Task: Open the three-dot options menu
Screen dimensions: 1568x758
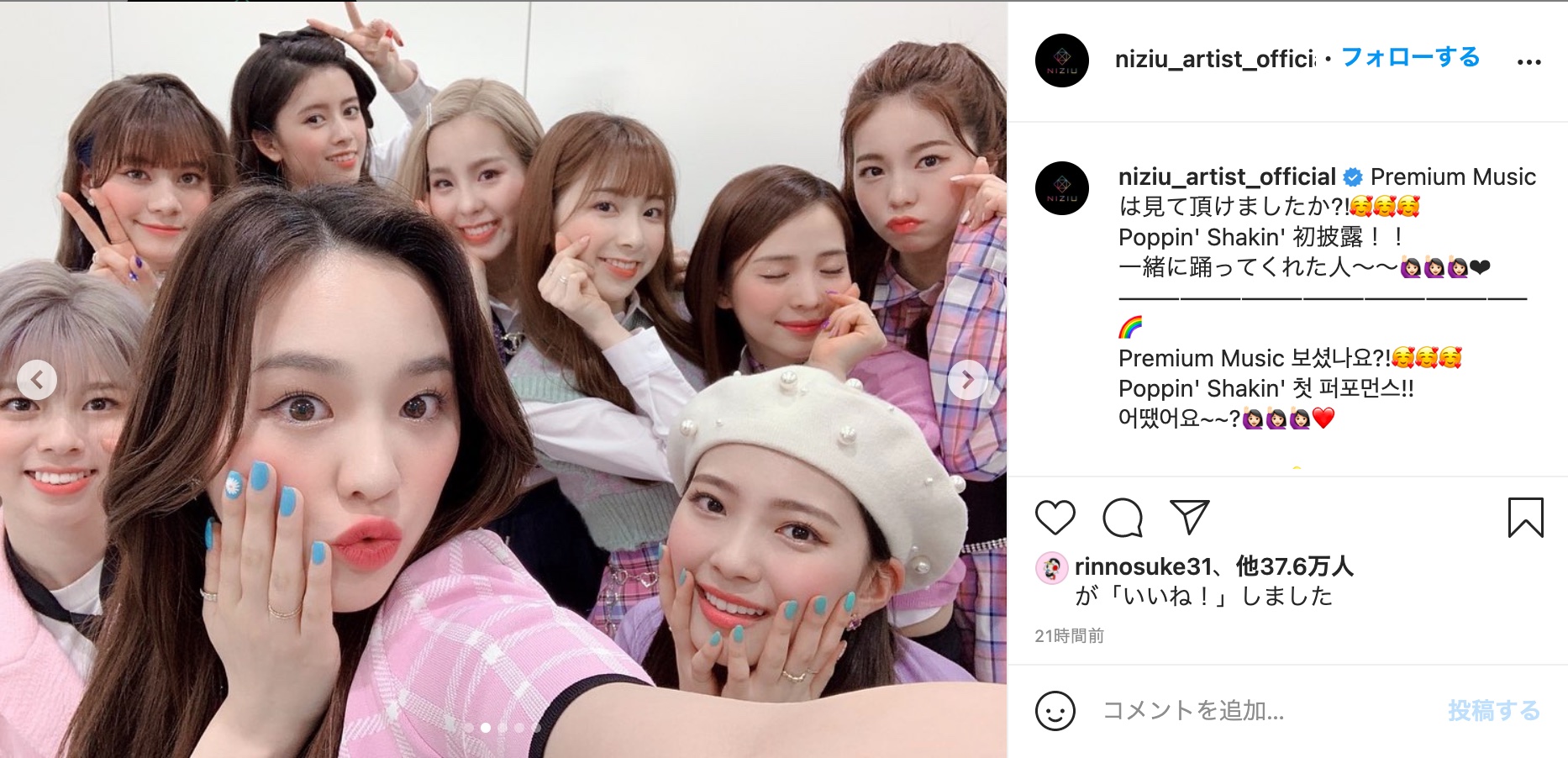Action: (x=1529, y=61)
